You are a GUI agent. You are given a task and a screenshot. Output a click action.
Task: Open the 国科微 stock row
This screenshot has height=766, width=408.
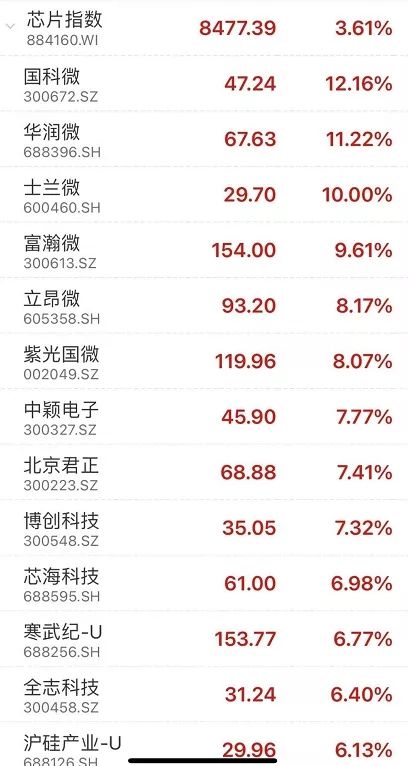click(x=204, y=84)
